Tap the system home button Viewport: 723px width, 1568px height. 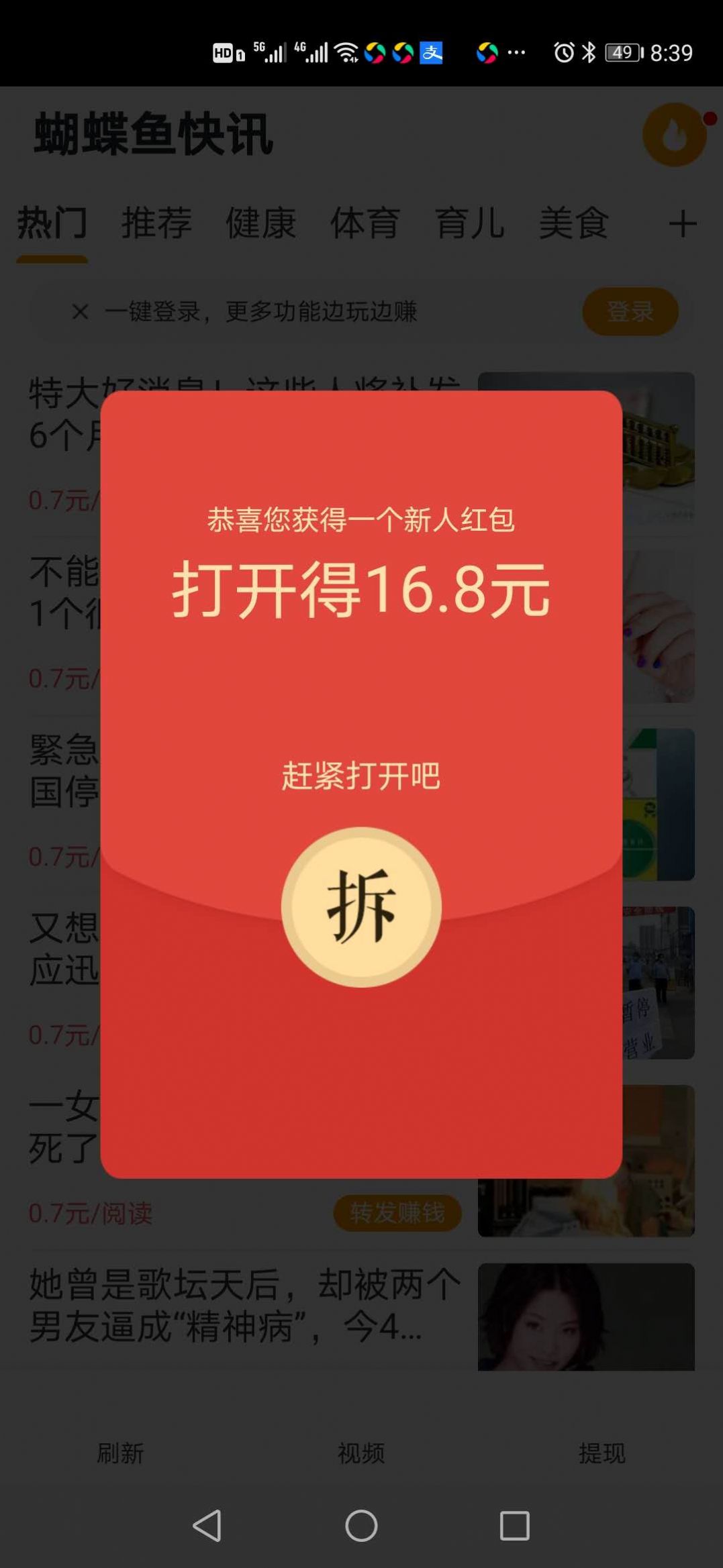(x=361, y=1526)
